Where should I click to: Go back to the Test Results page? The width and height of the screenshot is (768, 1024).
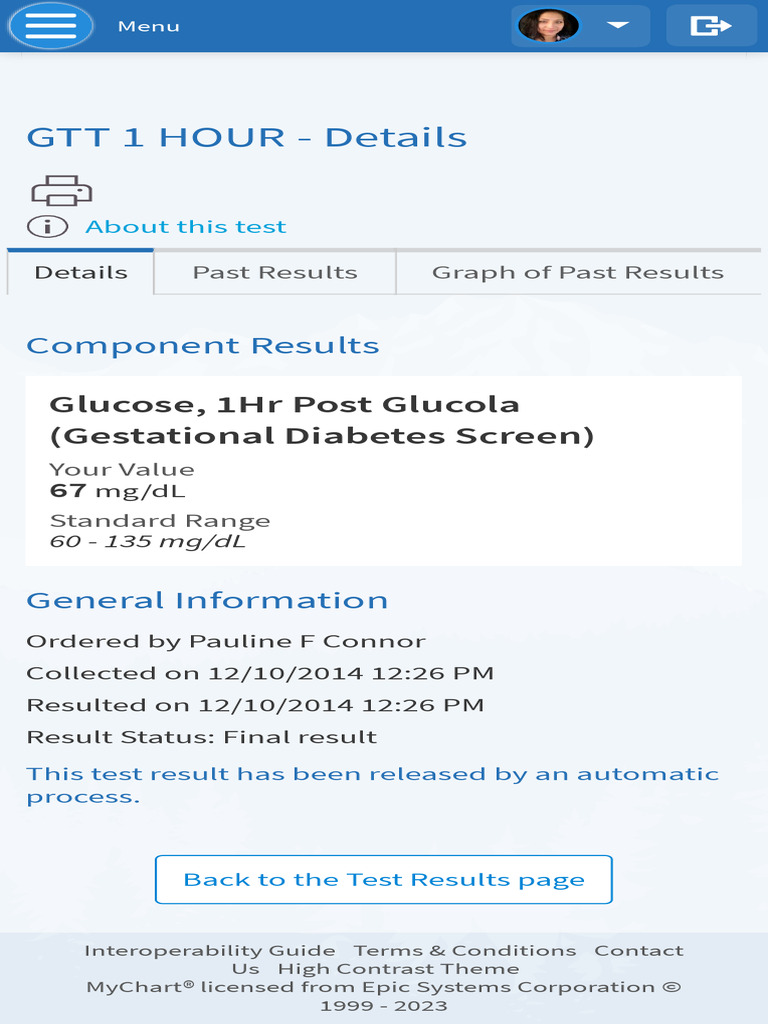pyautogui.click(x=383, y=880)
